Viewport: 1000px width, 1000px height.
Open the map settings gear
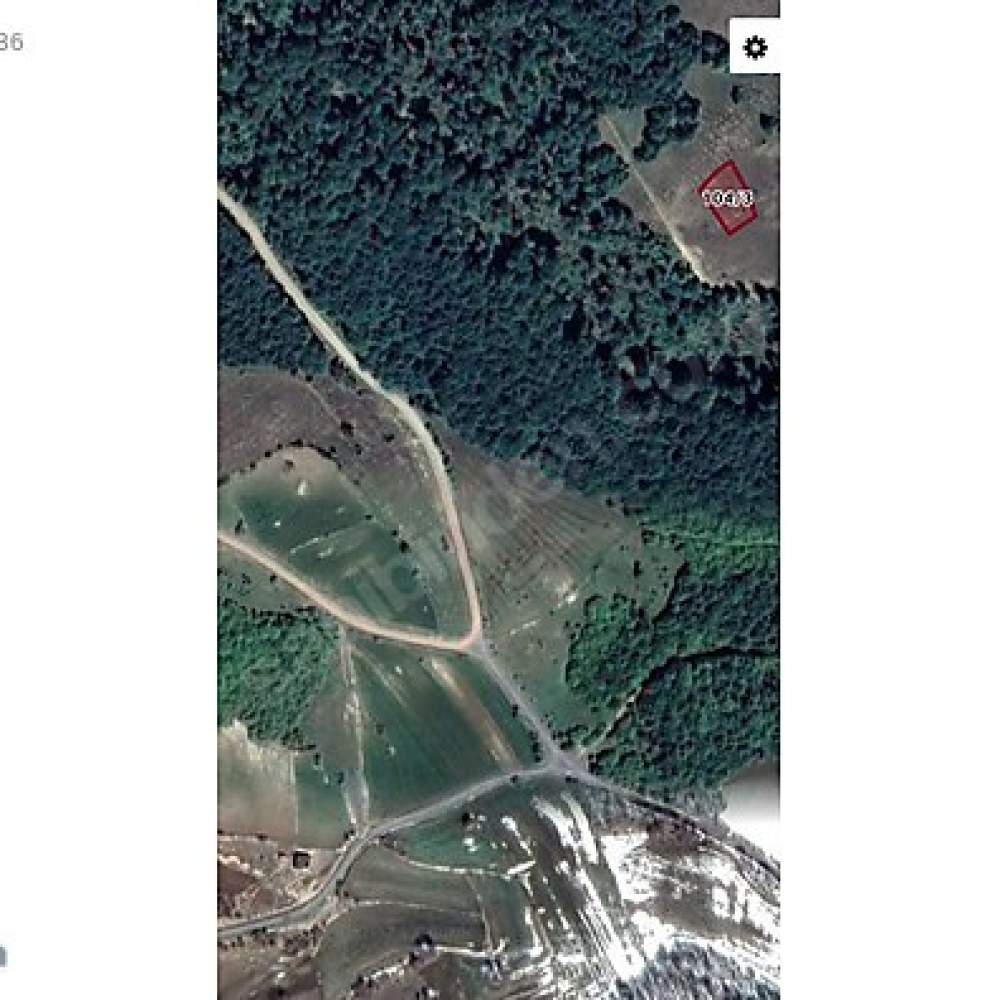755,47
